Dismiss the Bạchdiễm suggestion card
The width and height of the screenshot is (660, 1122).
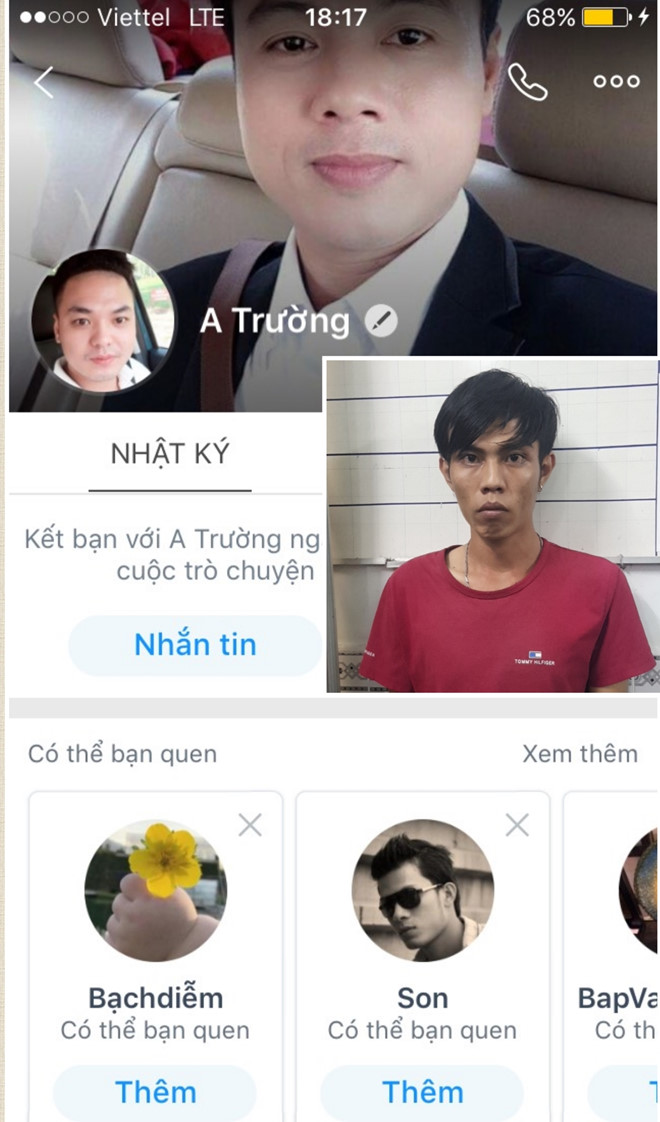tap(250, 825)
